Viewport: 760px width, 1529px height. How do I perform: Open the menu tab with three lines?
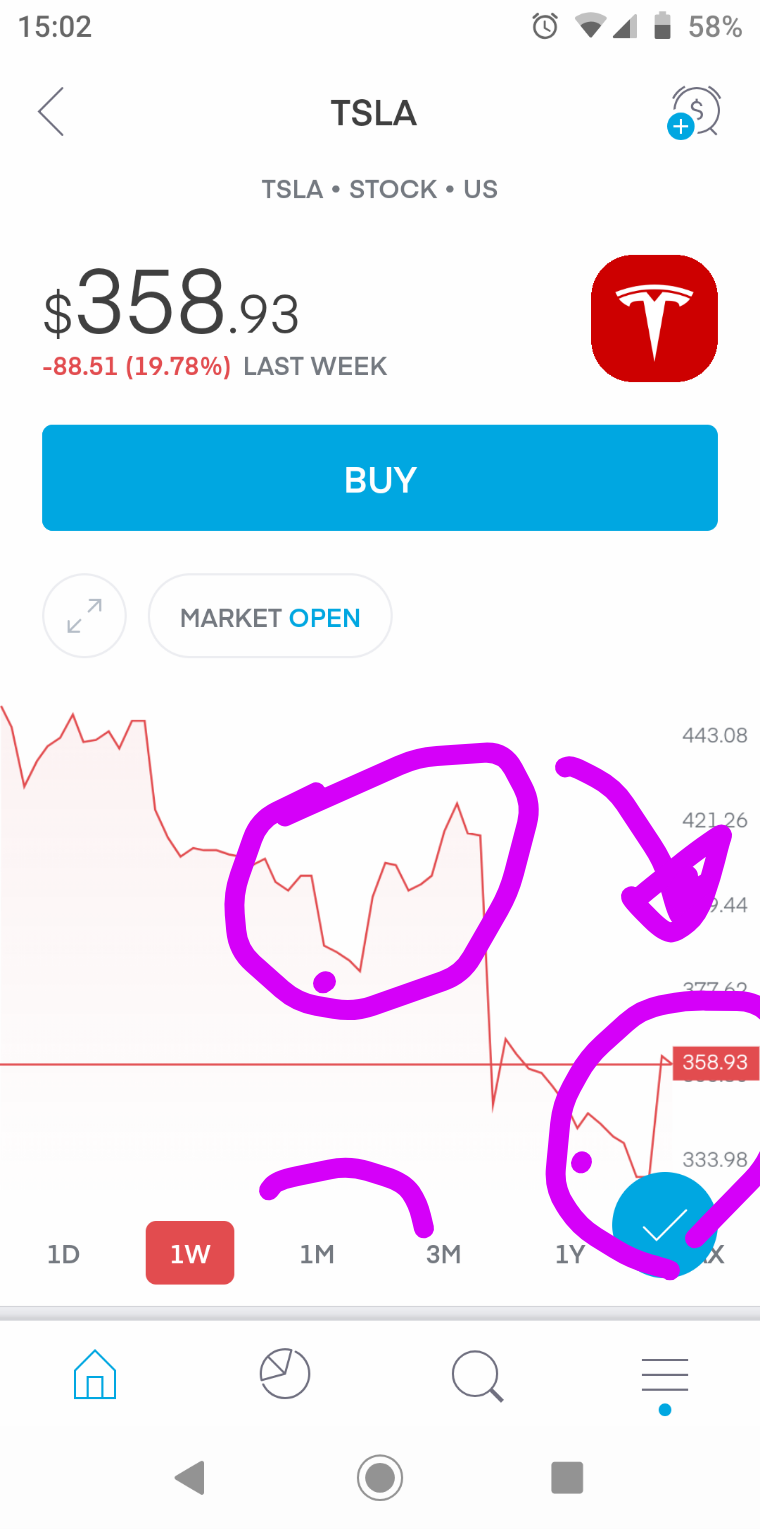(665, 1376)
